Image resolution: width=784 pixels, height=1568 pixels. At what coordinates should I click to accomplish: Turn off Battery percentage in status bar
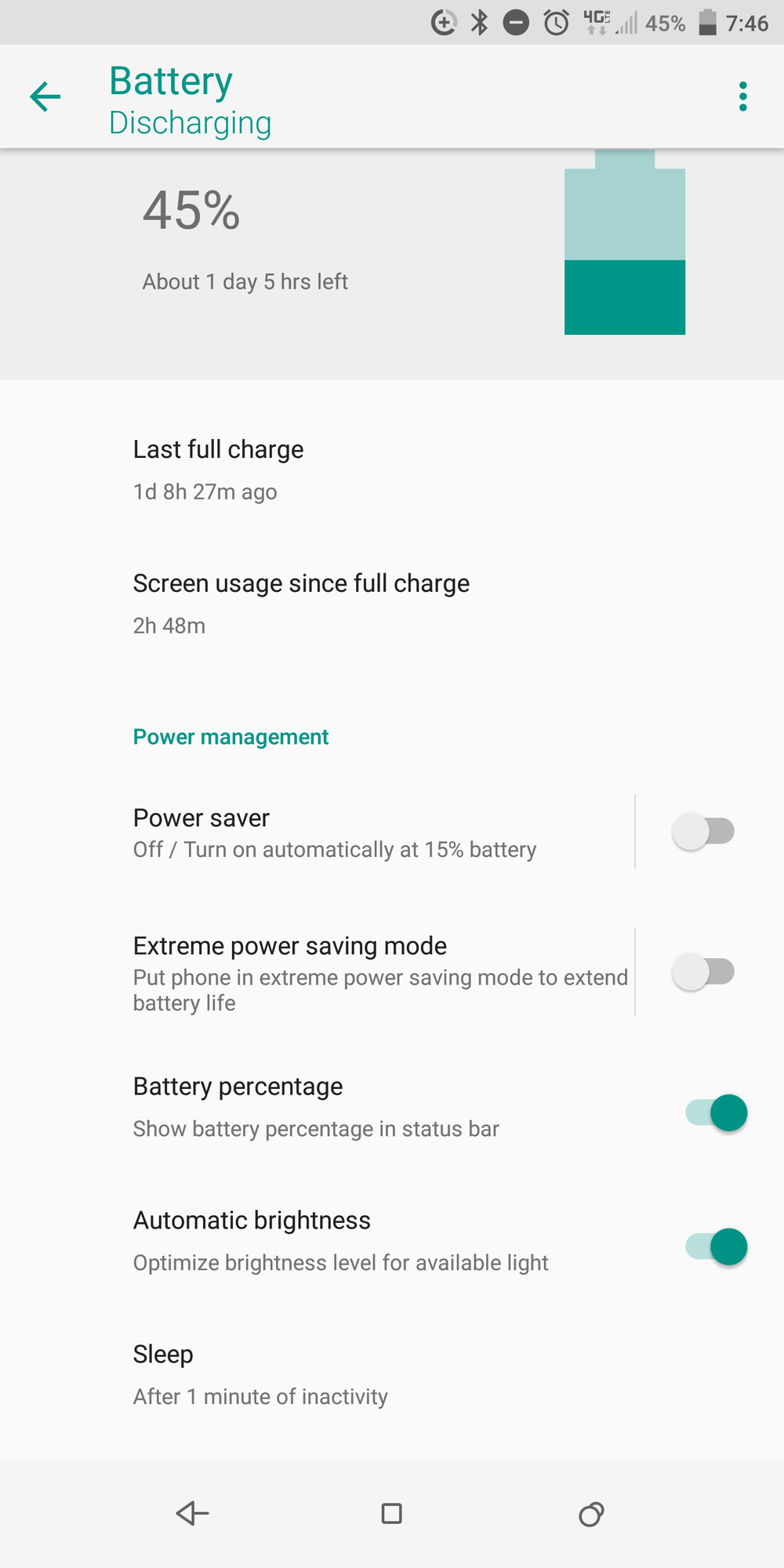(716, 1112)
